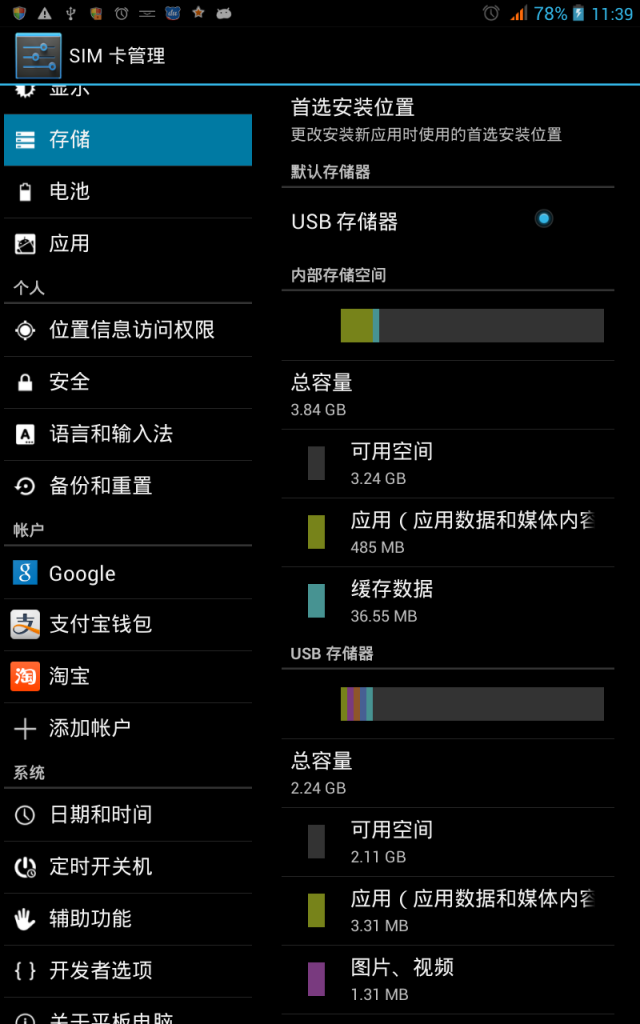Image resolution: width=640 pixels, height=1024 pixels.
Task: Tap 添加帐户 to add account
Action: coord(128,728)
